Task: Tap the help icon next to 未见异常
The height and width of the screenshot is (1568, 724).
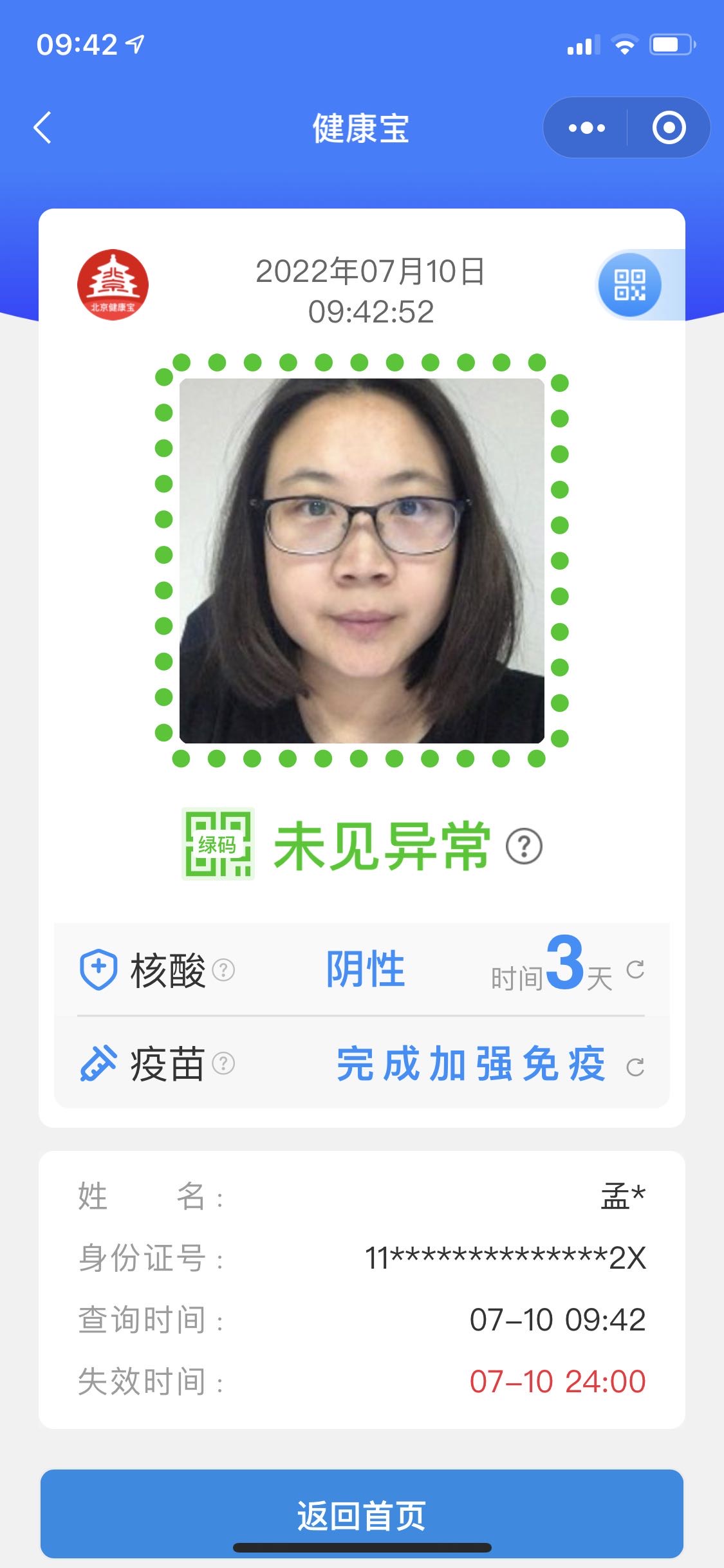Action: click(524, 846)
